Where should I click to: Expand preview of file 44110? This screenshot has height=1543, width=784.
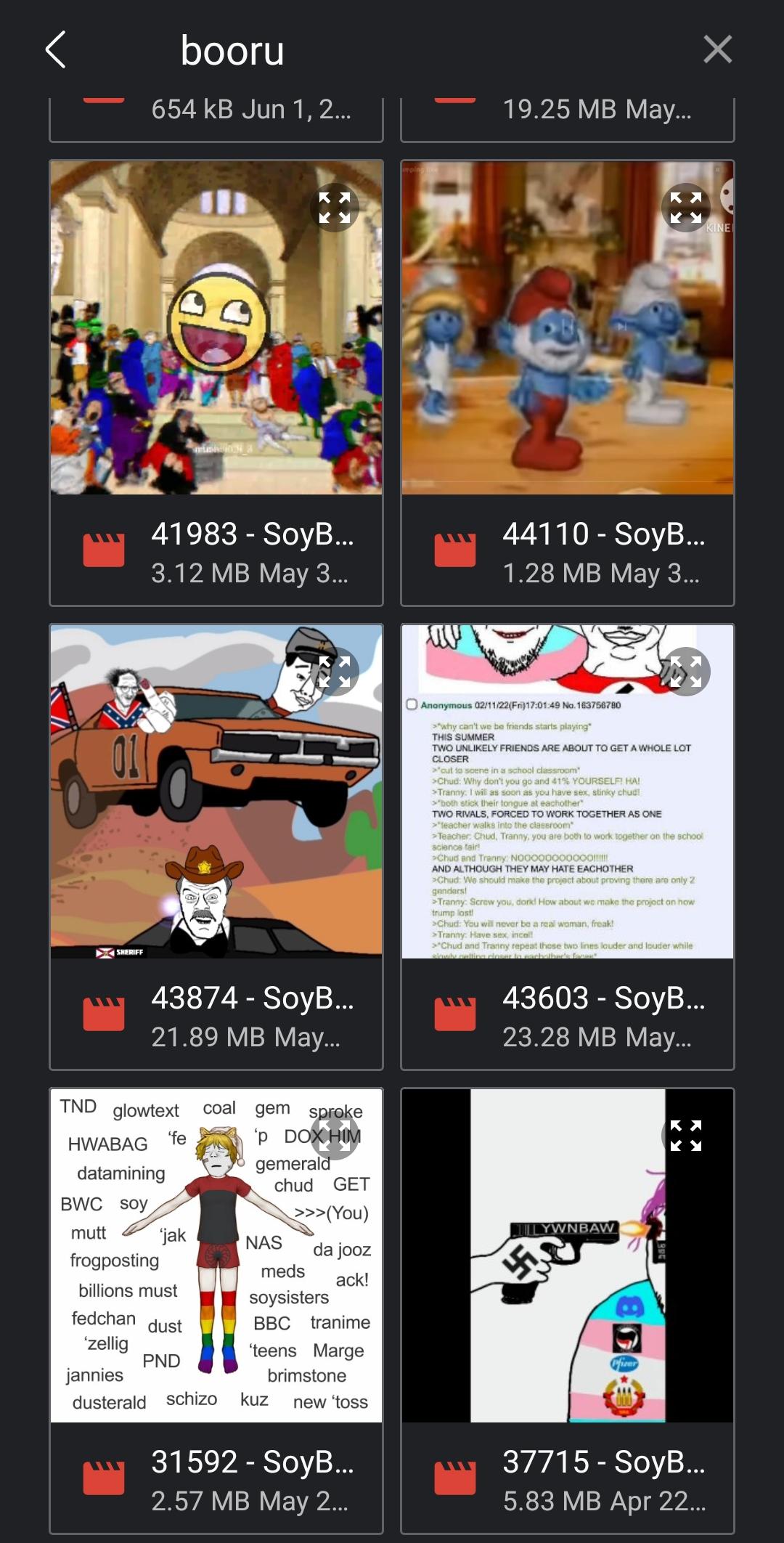tap(685, 208)
